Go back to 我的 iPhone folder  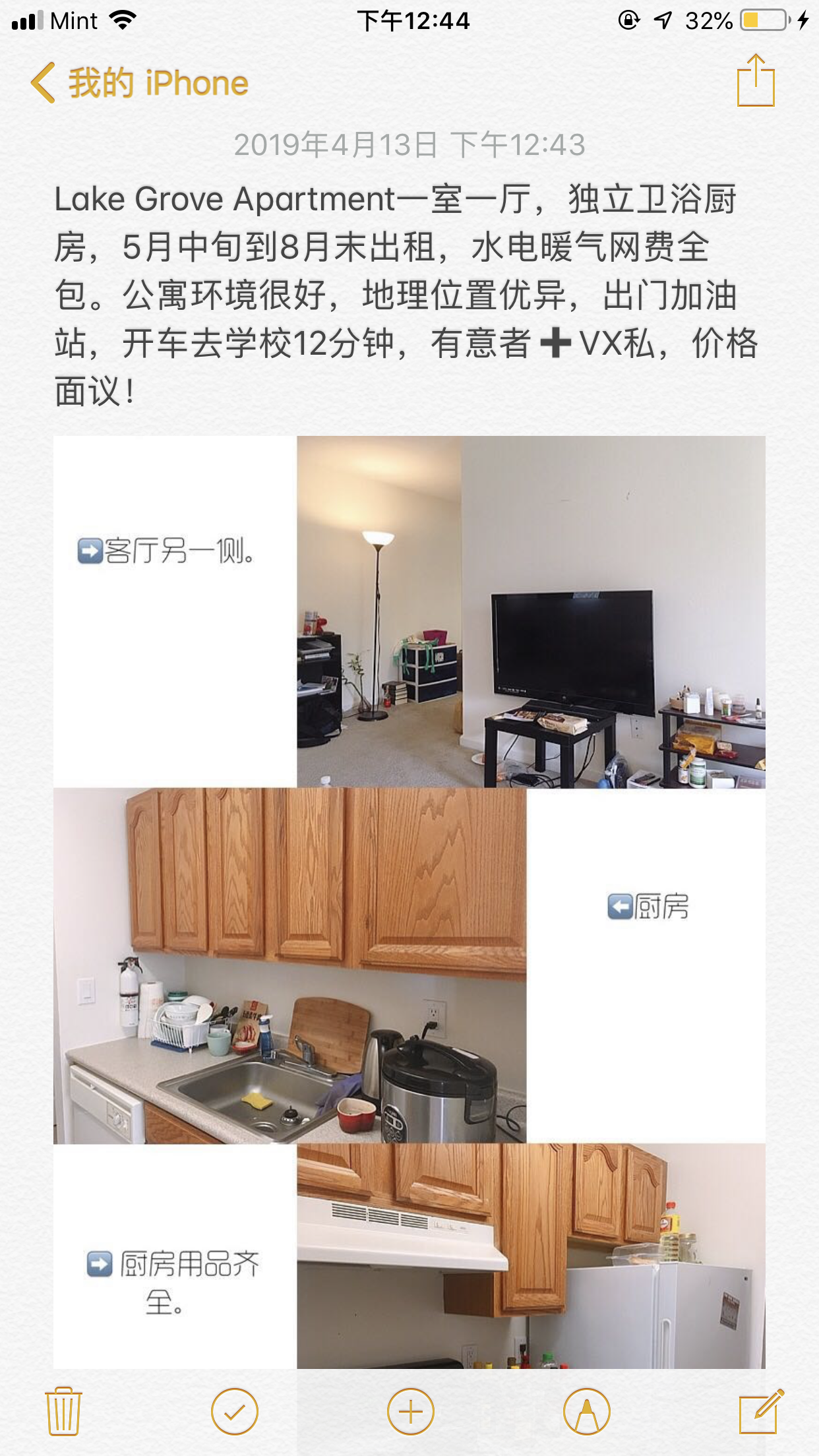tap(140, 84)
